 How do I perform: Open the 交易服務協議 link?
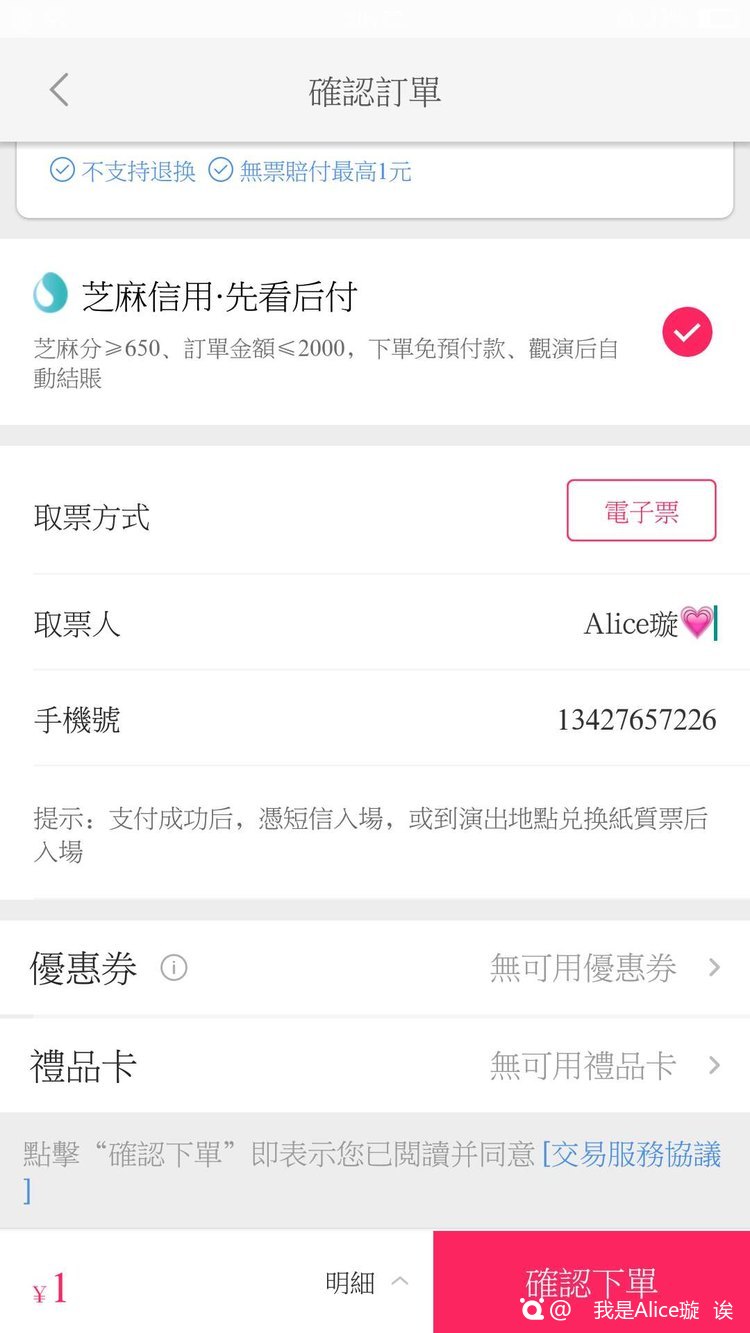[x=632, y=1155]
